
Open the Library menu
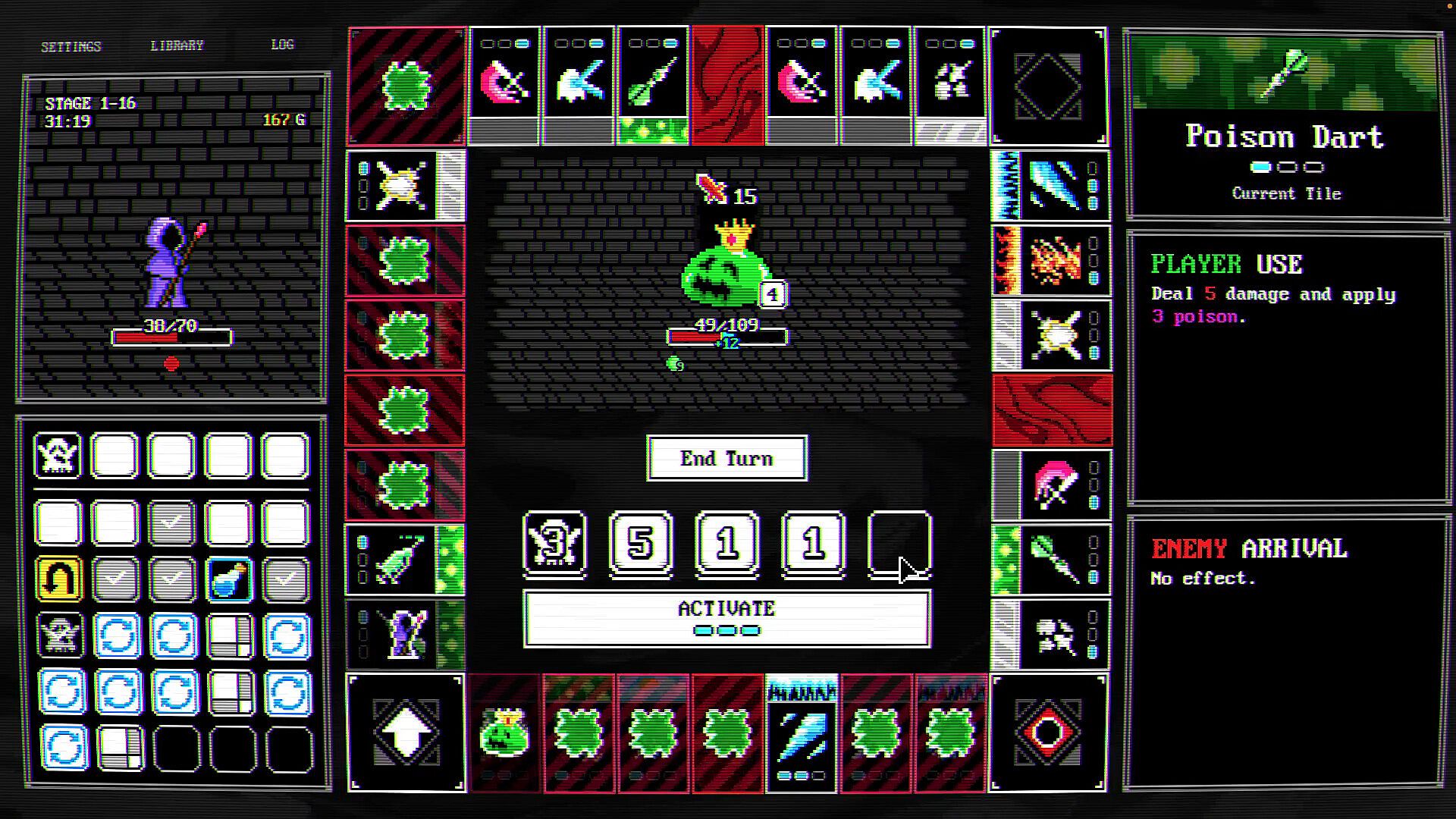coord(177,45)
